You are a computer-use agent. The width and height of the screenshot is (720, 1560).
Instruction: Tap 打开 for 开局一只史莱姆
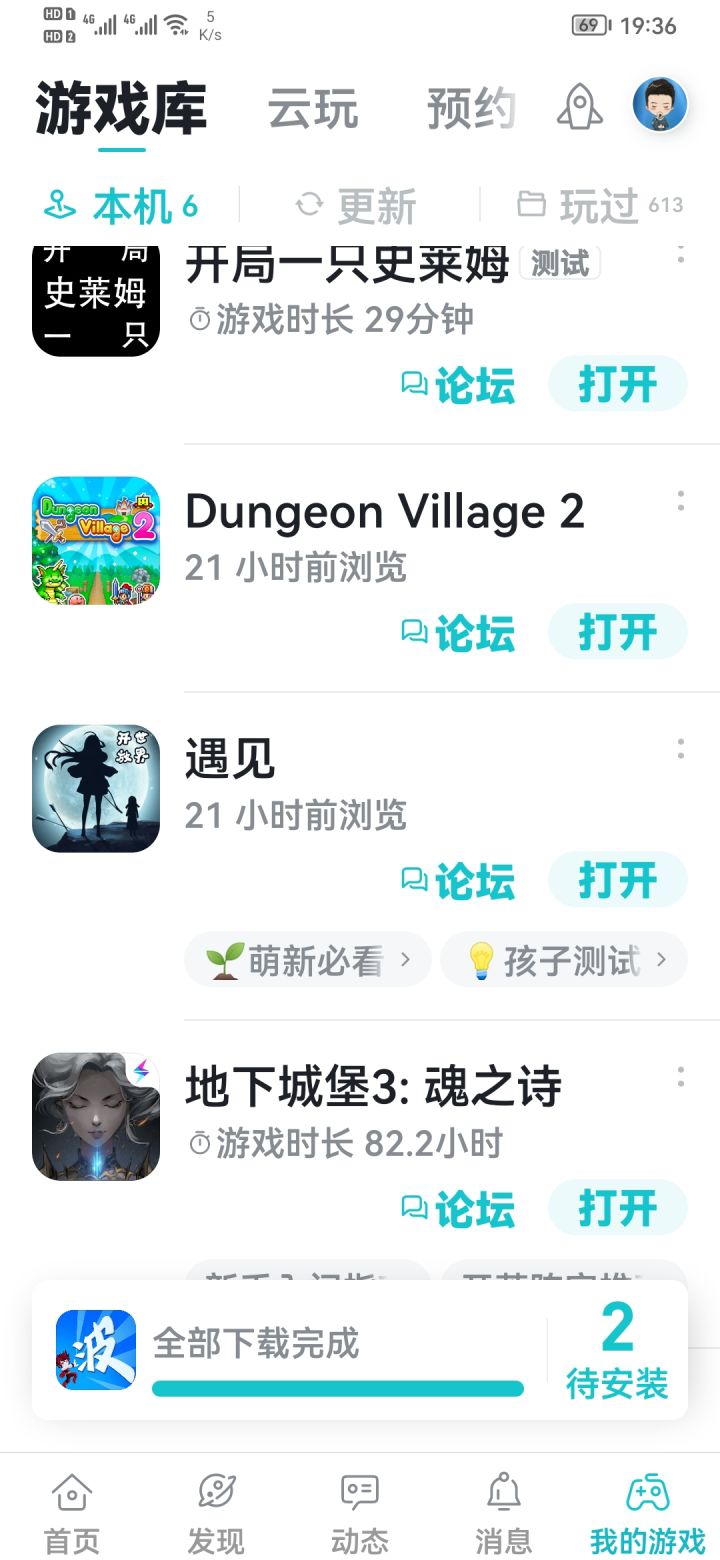(x=617, y=384)
